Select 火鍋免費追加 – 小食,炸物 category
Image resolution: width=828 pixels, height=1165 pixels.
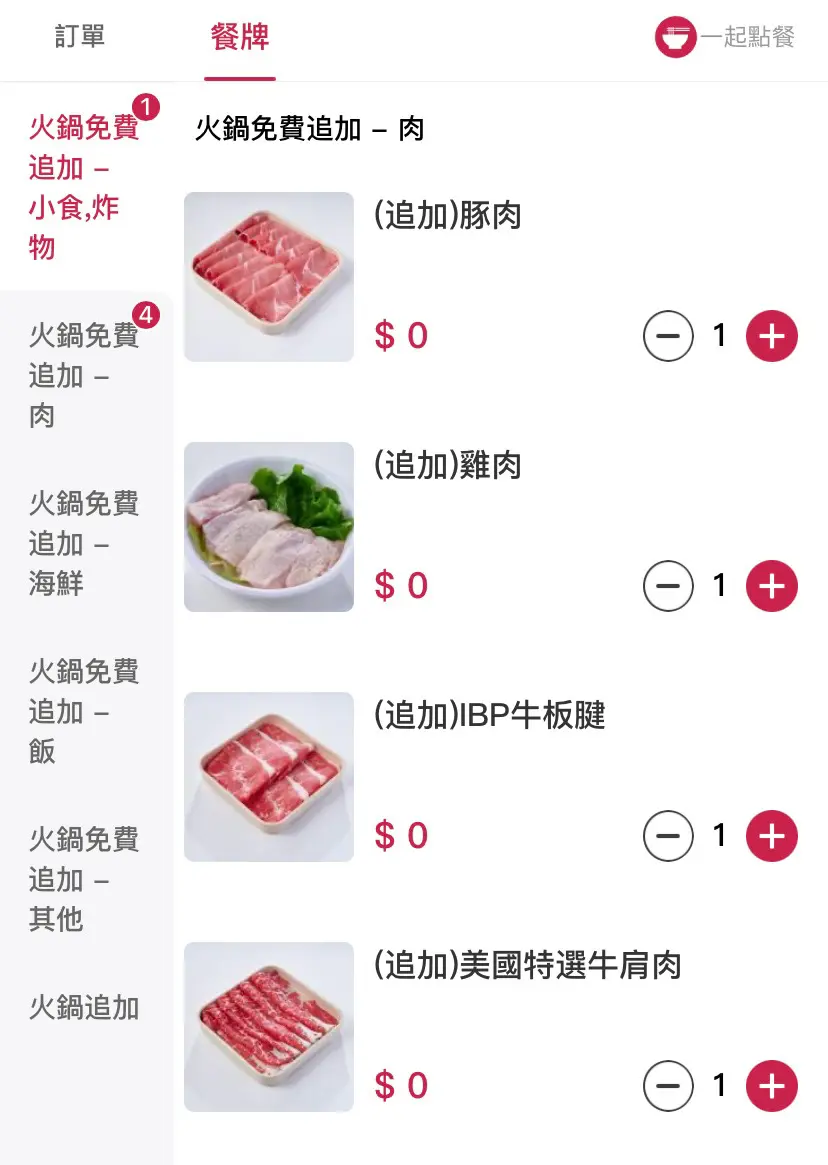click(84, 188)
